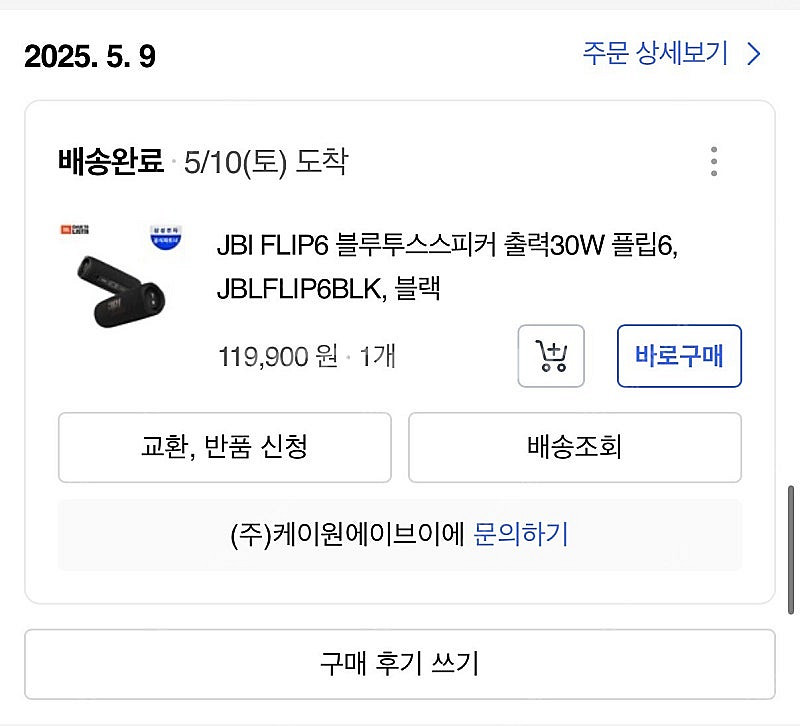This screenshot has width=800, height=726.
Task: Check 배송조회 delivery tracking
Action: pyautogui.click(x=574, y=446)
